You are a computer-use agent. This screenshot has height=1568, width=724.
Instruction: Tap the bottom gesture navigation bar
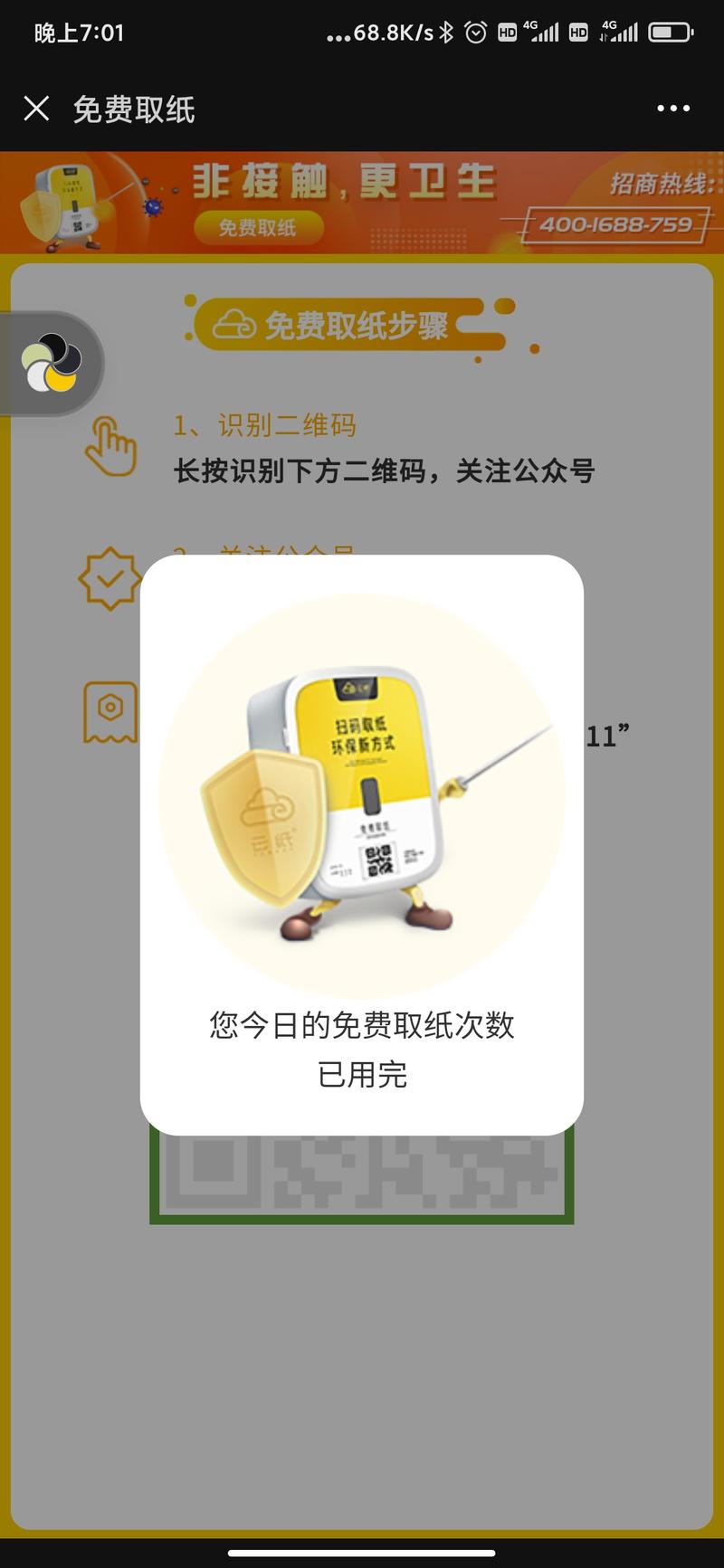[x=361, y=1552]
